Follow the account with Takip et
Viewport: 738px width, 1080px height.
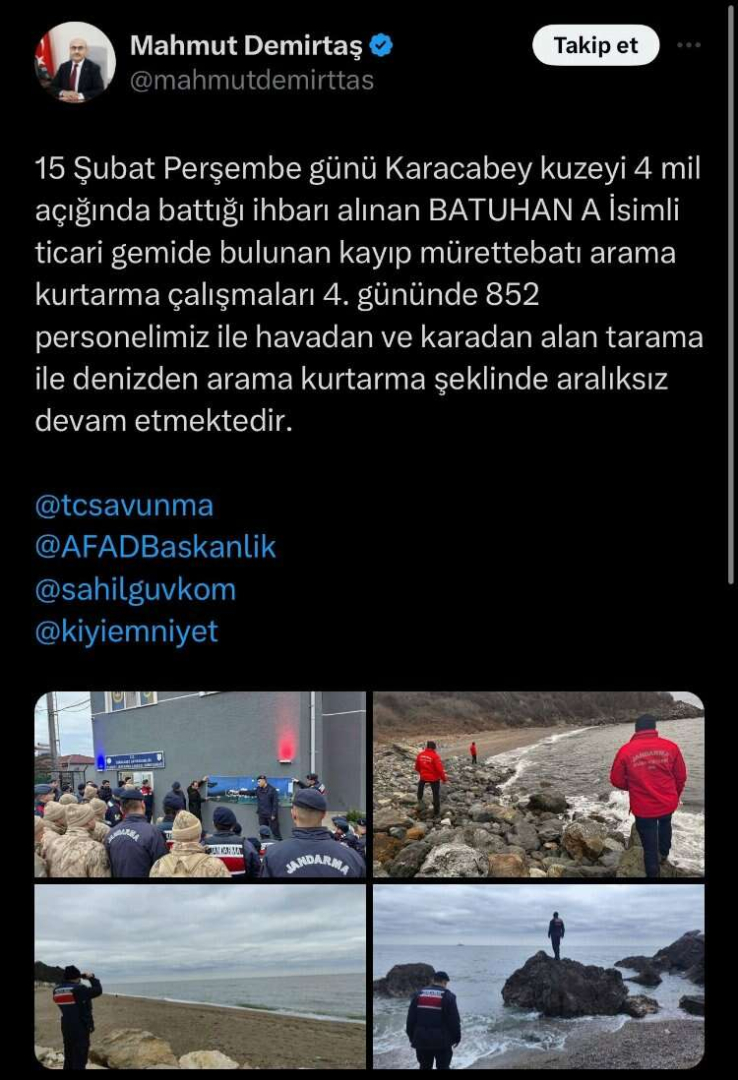pos(596,46)
